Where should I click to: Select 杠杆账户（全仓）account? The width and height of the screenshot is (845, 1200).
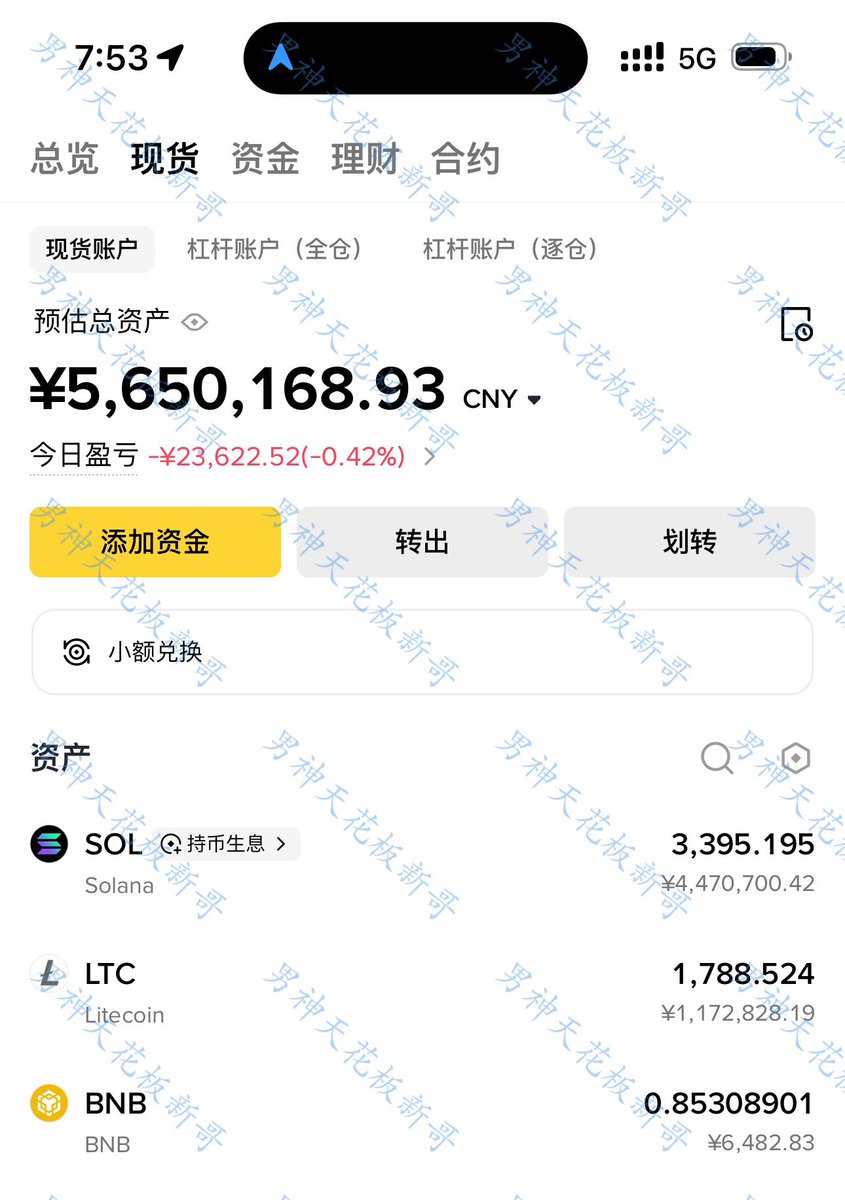click(275, 249)
